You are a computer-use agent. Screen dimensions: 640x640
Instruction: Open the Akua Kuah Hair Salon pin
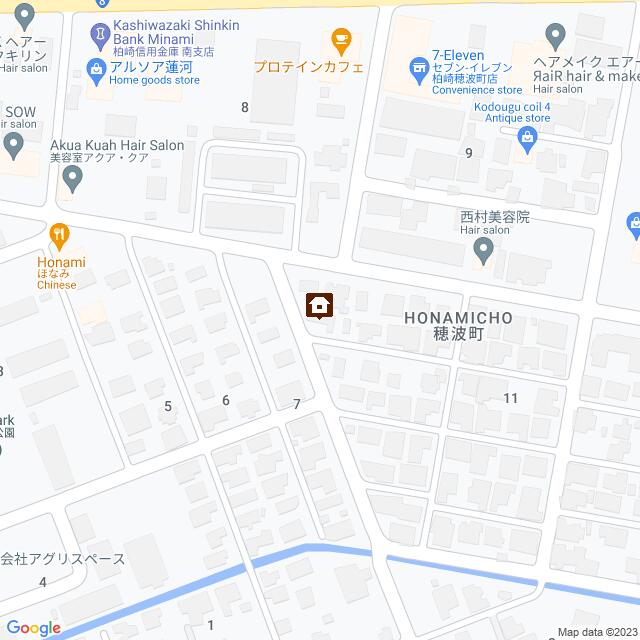[x=72, y=180]
